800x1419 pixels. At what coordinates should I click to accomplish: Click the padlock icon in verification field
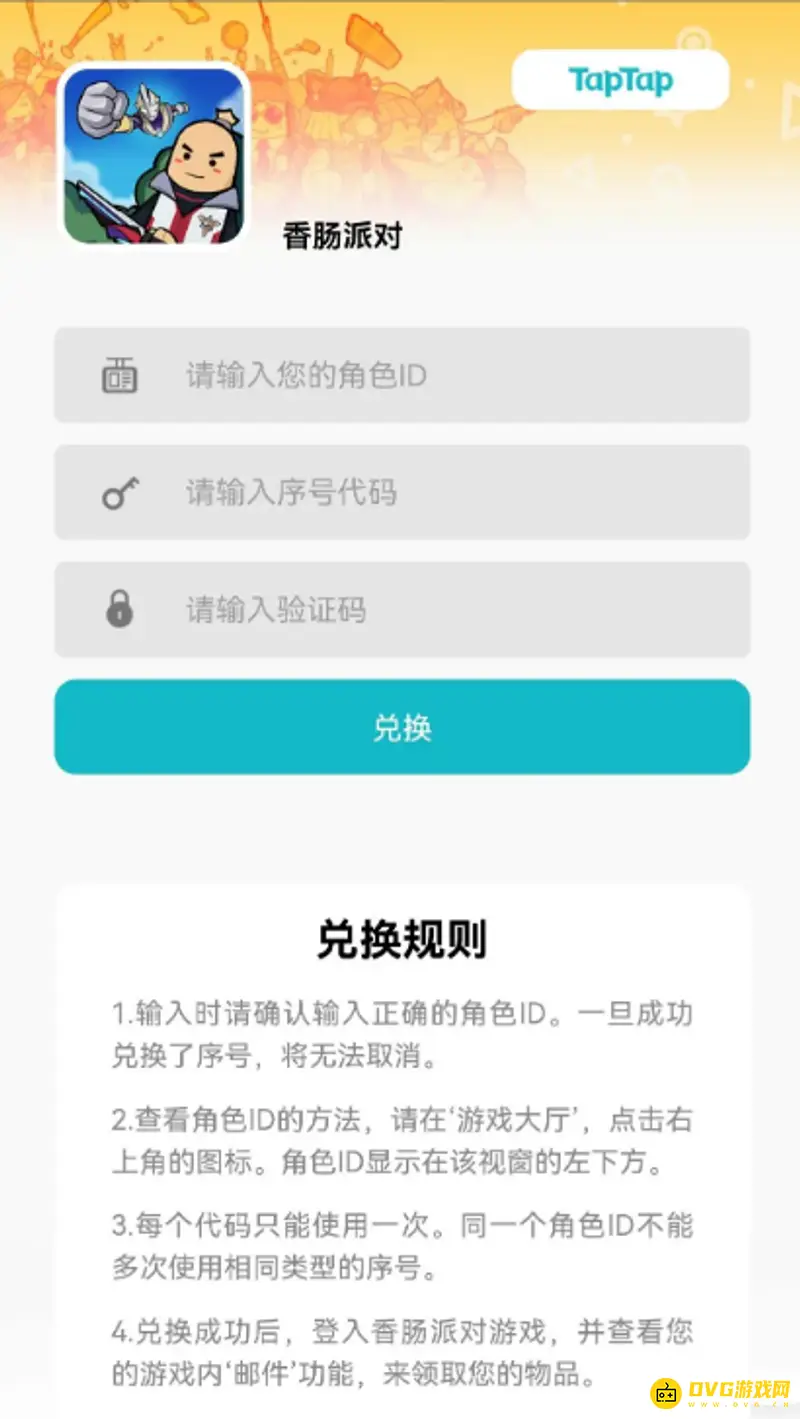tap(120, 609)
